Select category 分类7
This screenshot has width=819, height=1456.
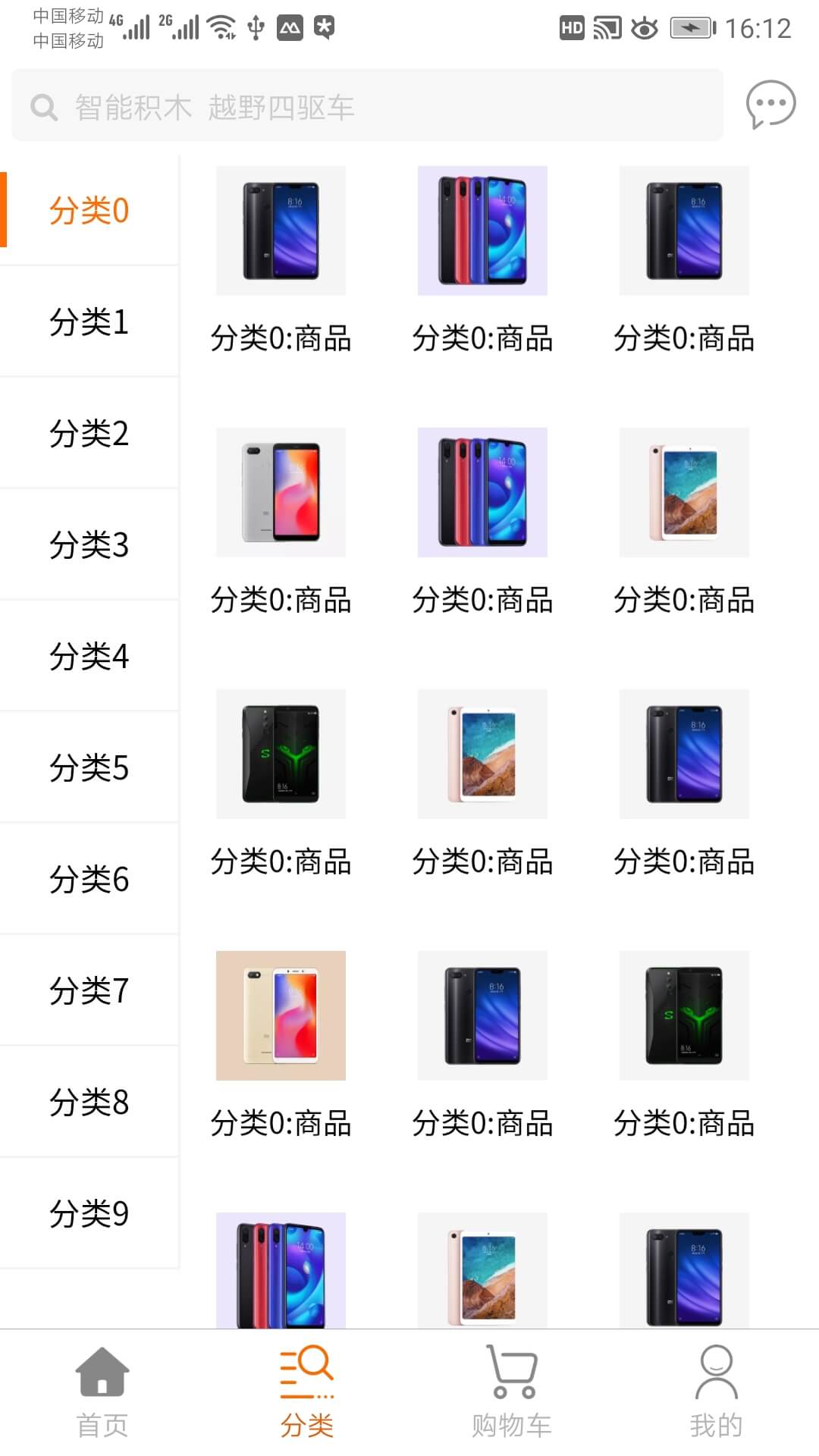[89, 990]
